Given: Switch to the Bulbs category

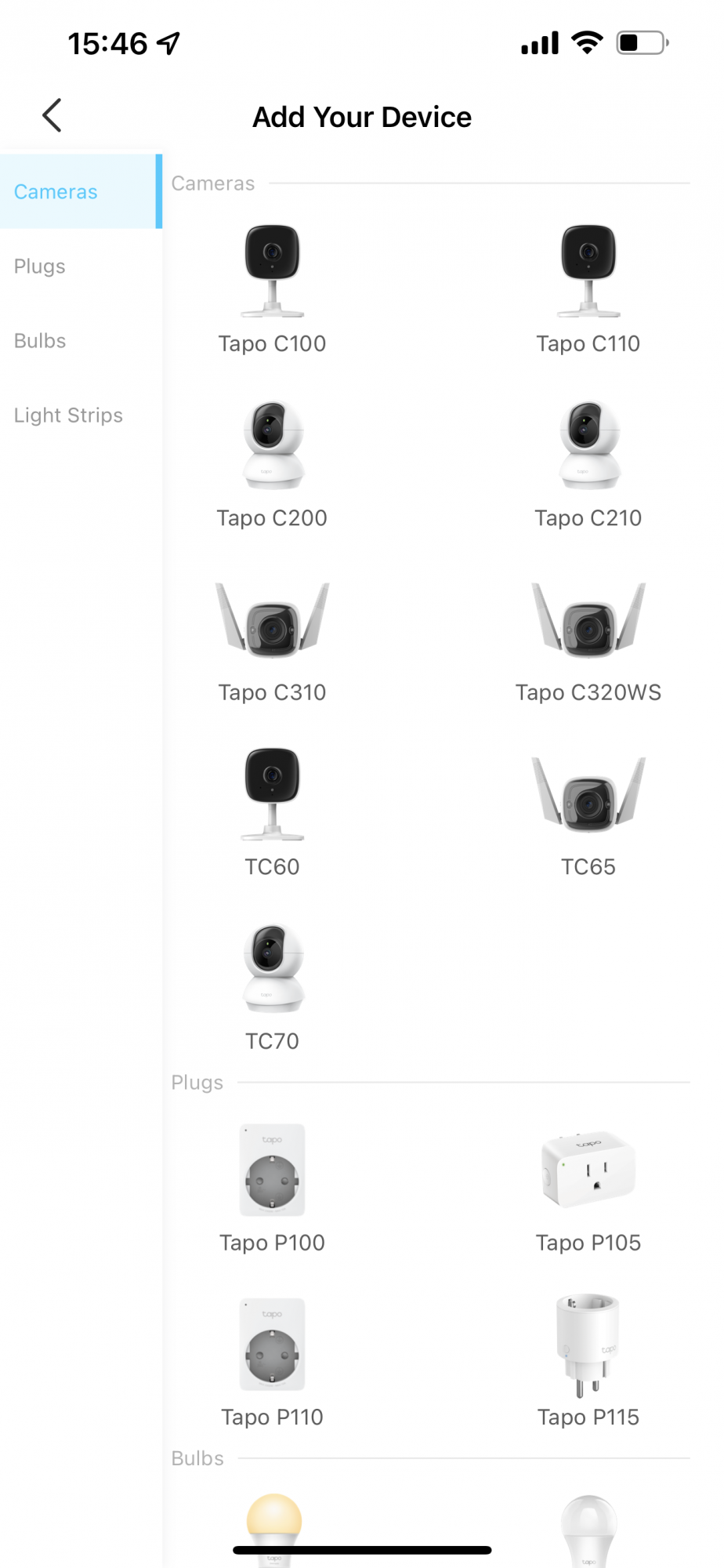Looking at the screenshot, I should coord(40,341).
